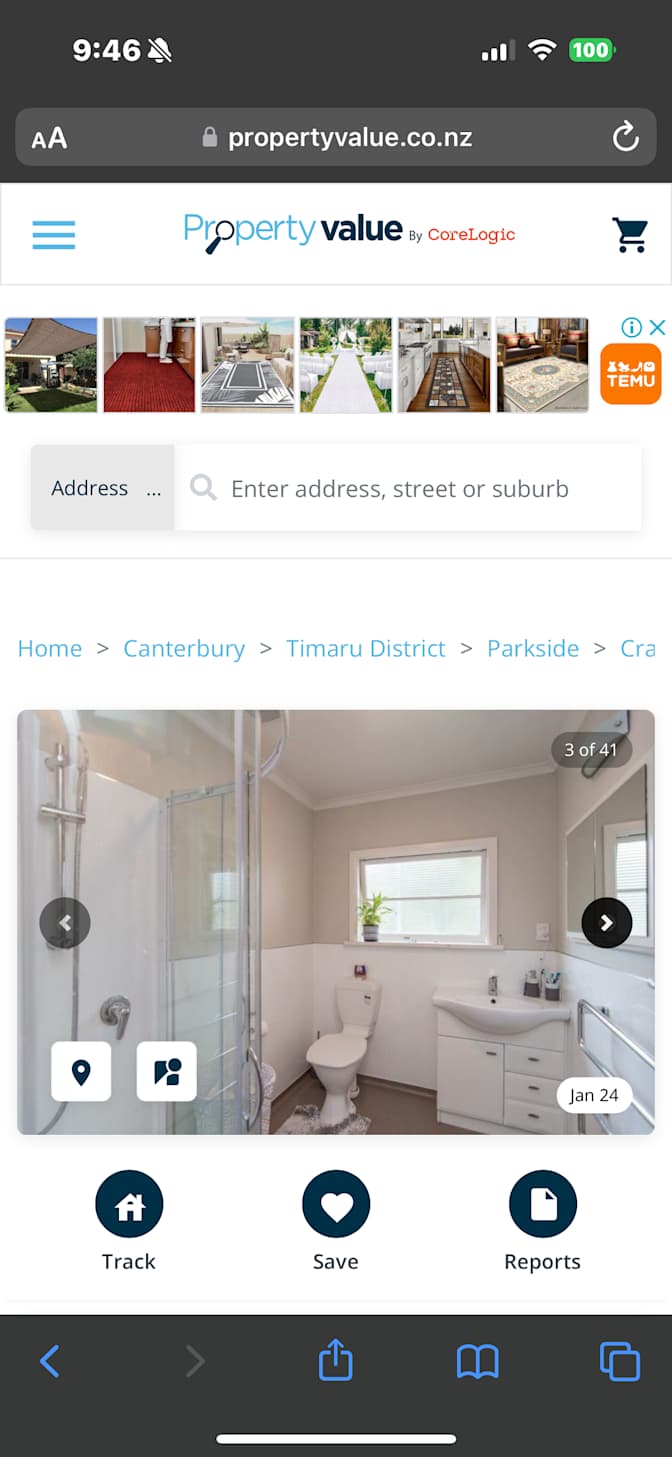Open the Timaru District breadcrumb
Screen dimensions: 672x1457
[366, 648]
